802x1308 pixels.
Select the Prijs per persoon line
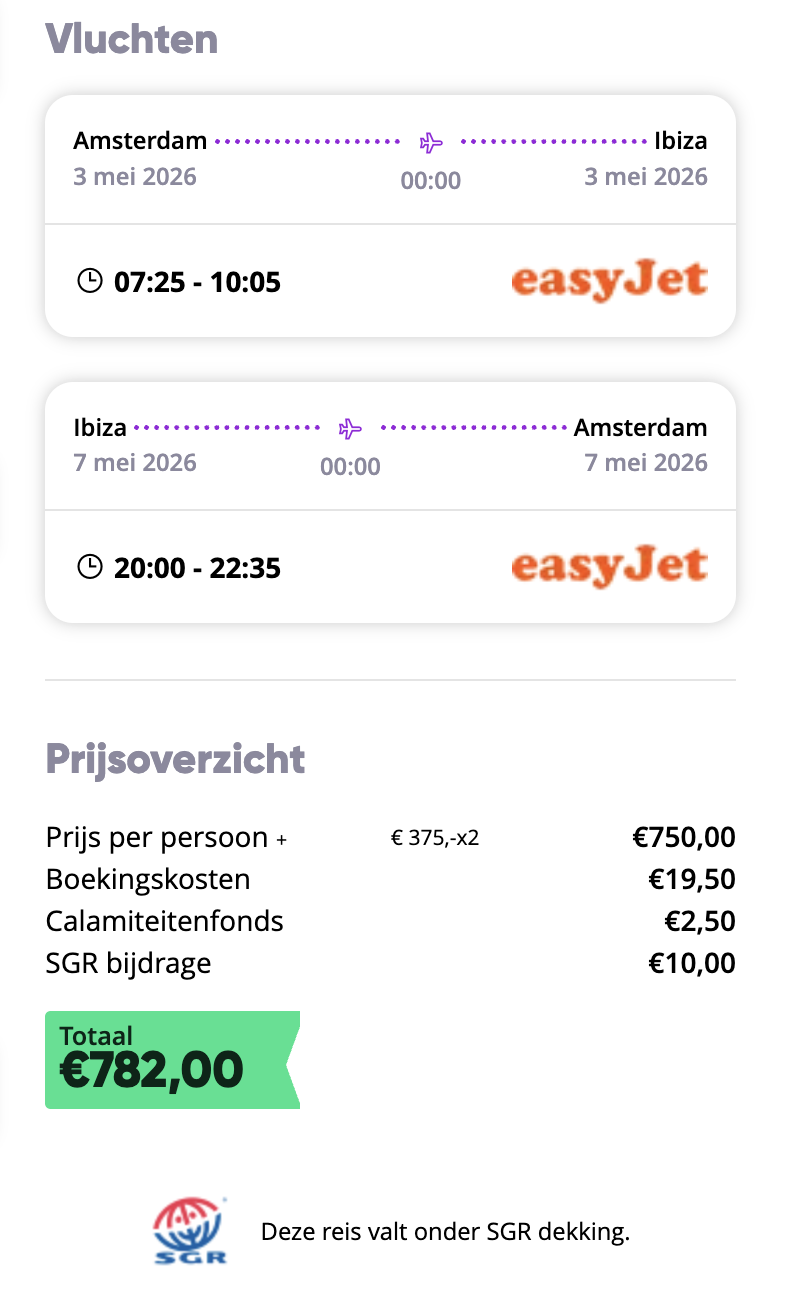[165, 838]
